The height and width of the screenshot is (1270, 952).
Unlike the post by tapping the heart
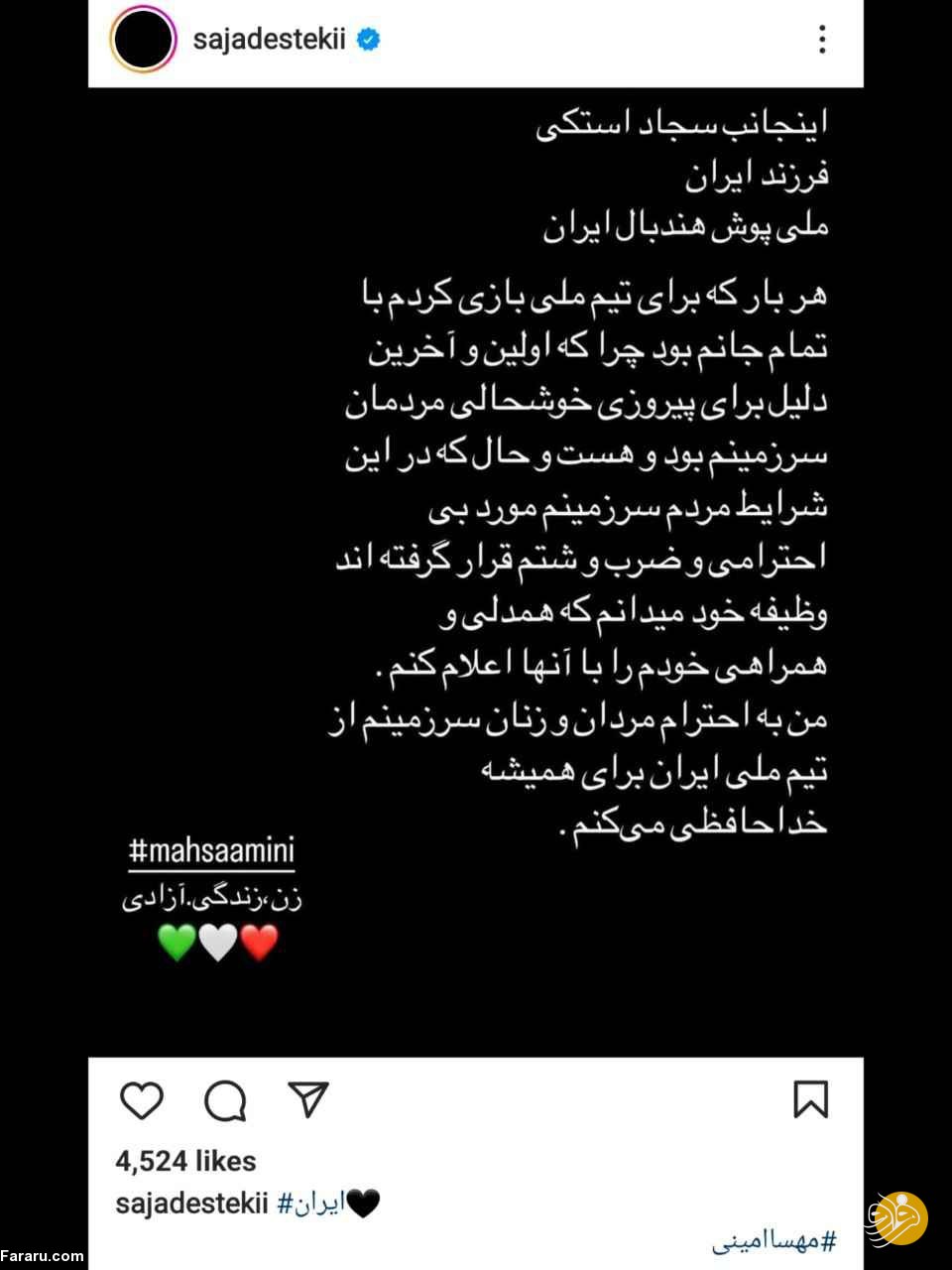coord(142,1100)
